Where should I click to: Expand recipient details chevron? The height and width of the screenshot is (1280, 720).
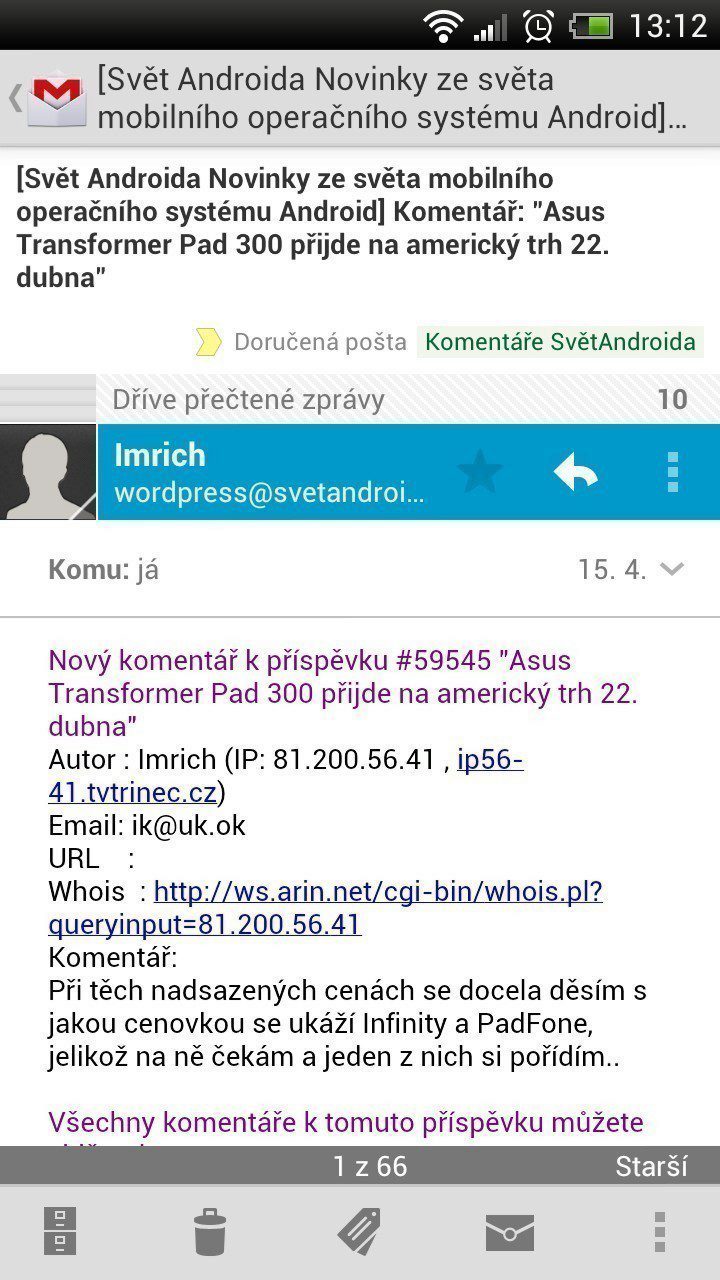pos(672,570)
